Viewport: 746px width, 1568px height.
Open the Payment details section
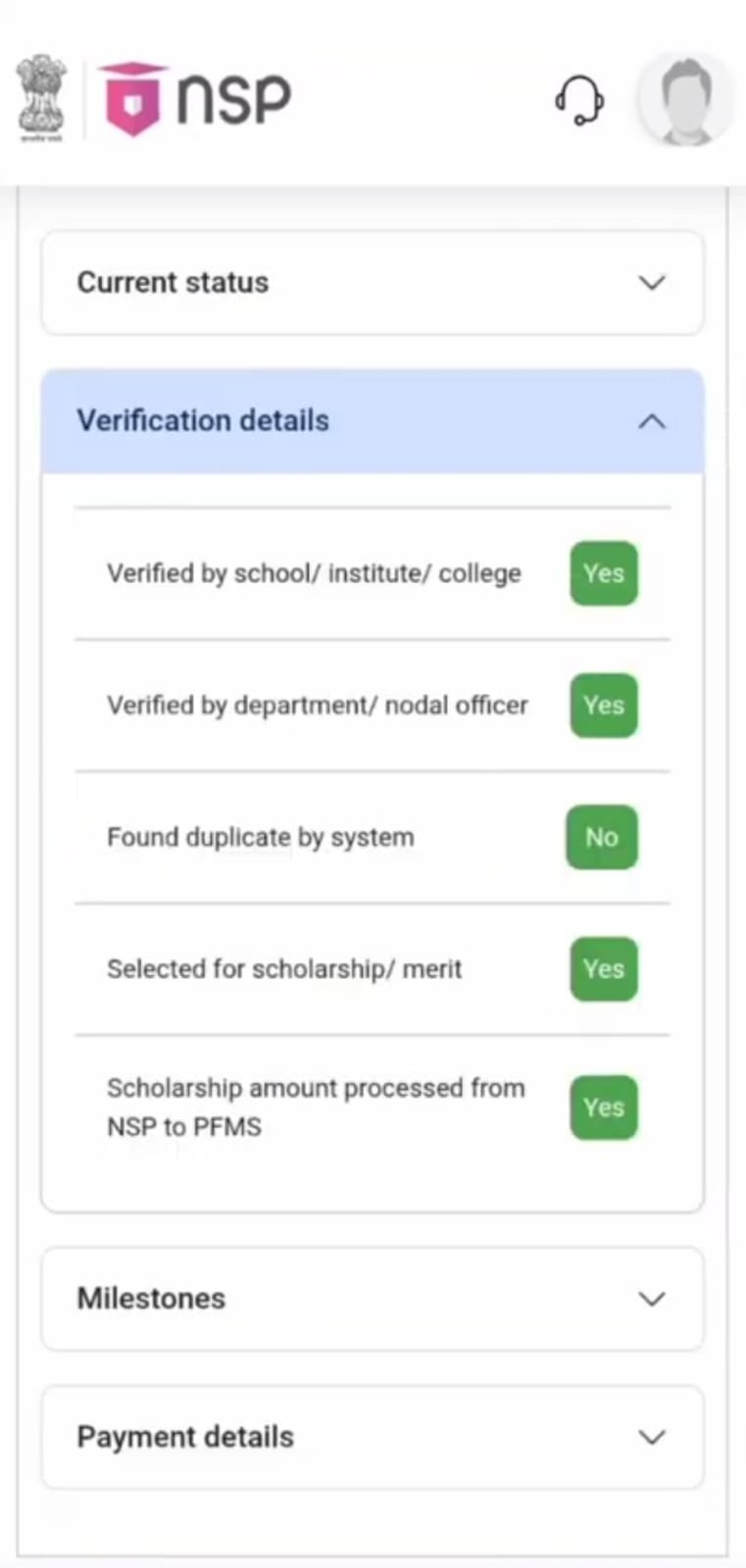pos(372,1437)
